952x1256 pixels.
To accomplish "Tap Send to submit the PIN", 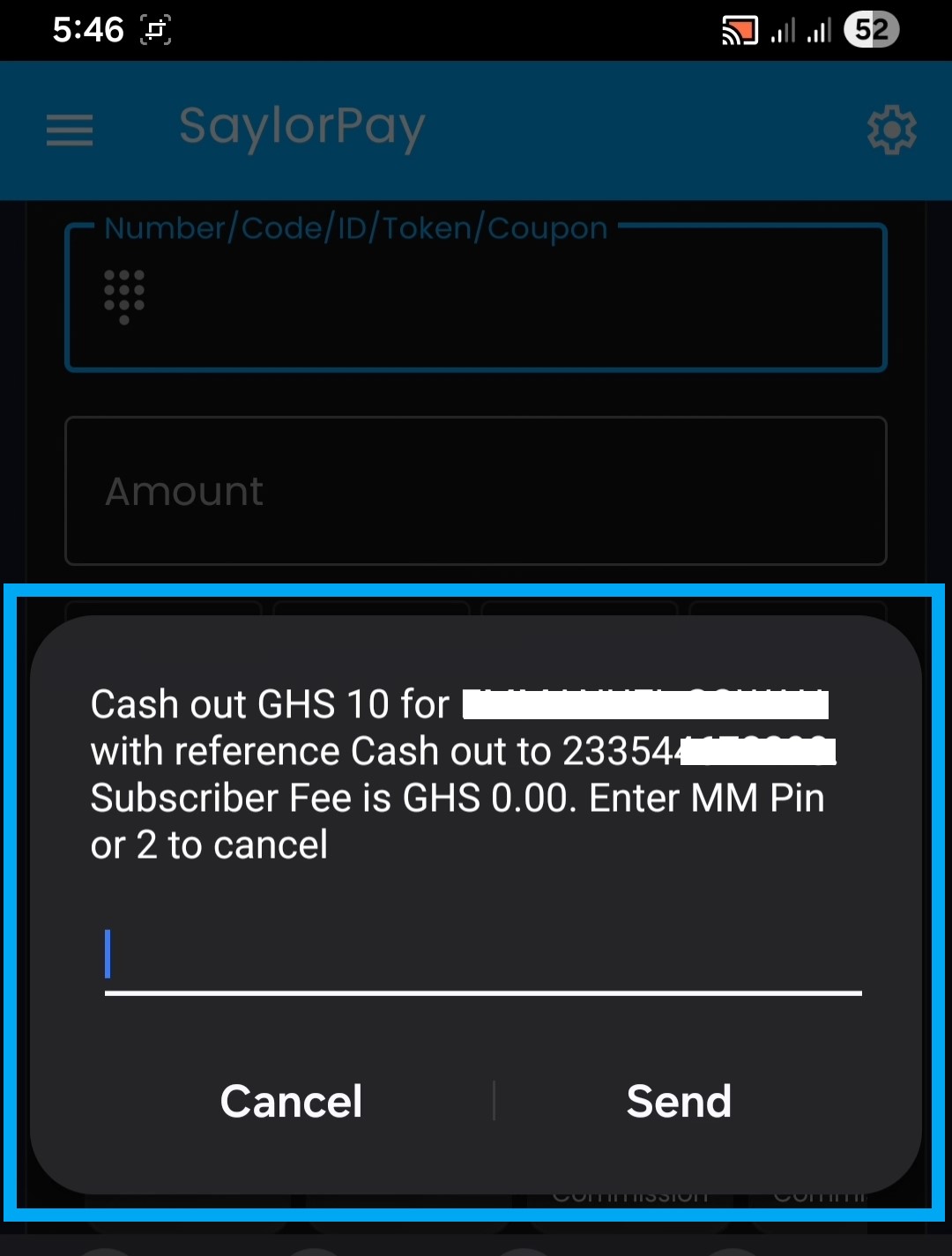I will pos(679,1101).
